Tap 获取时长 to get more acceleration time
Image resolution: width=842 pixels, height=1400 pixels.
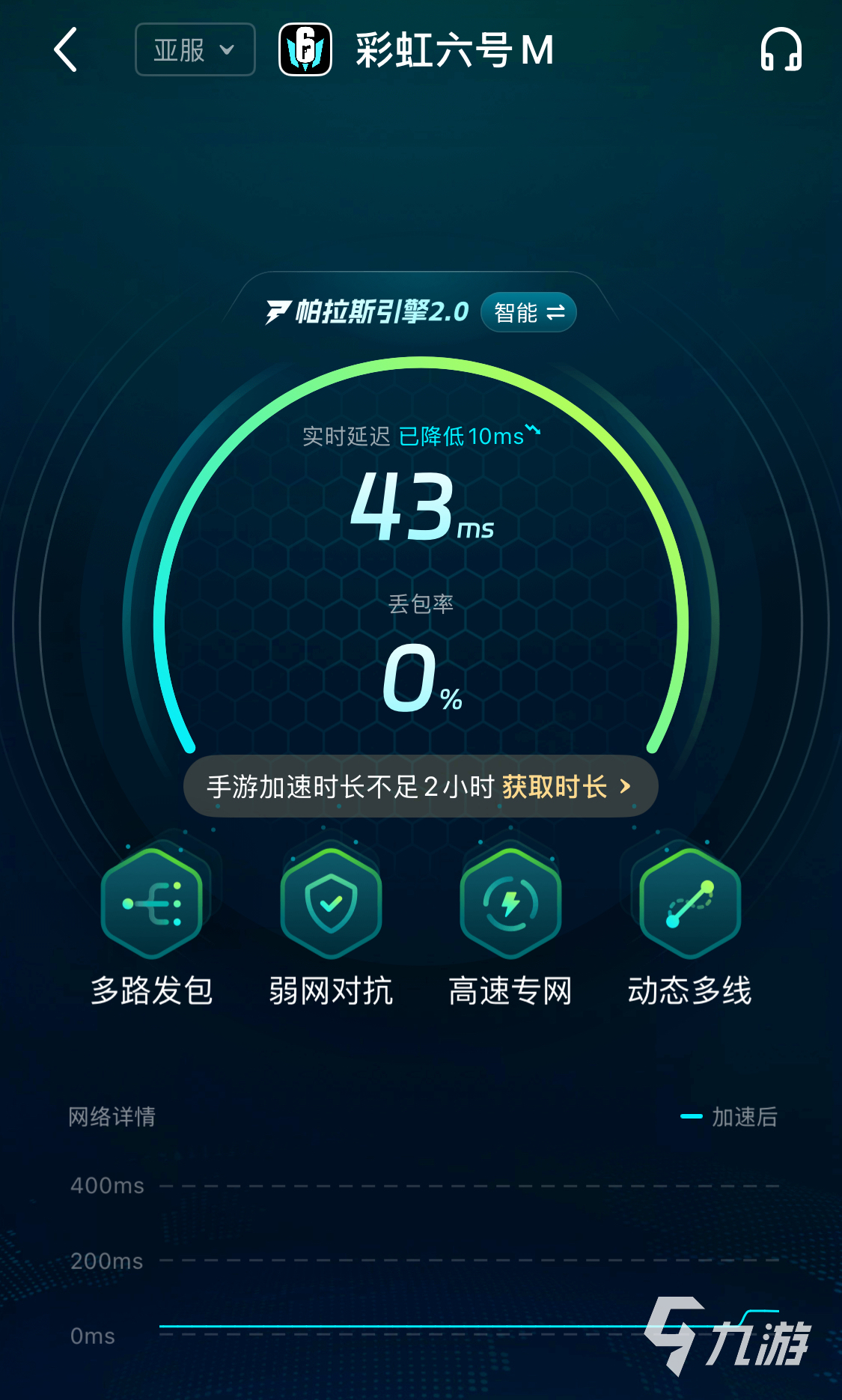coord(567,787)
